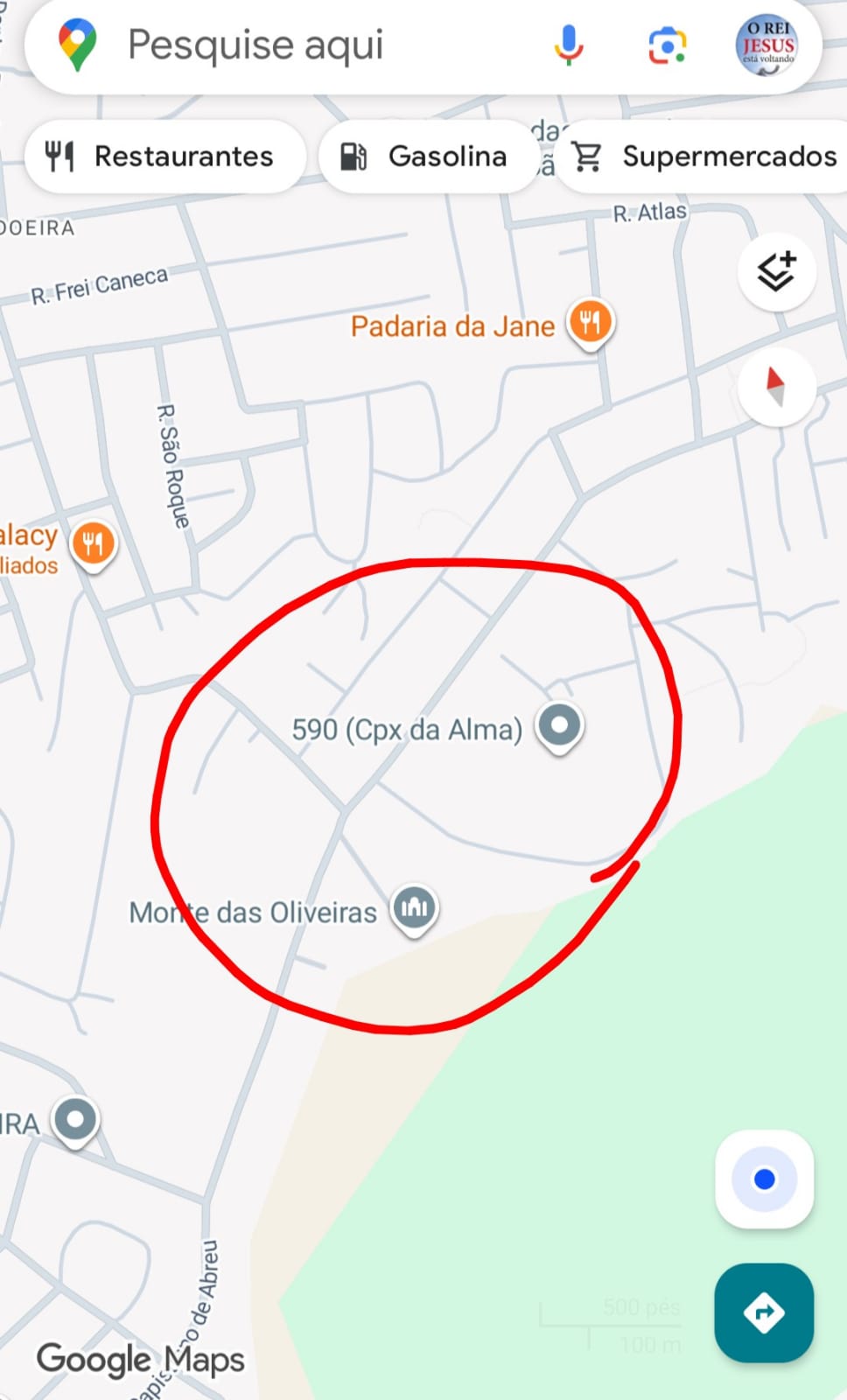Image resolution: width=847 pixels, height=1400 pixels.
Task: Start voice search with the microphone
Action: click(x=569, y=45)
